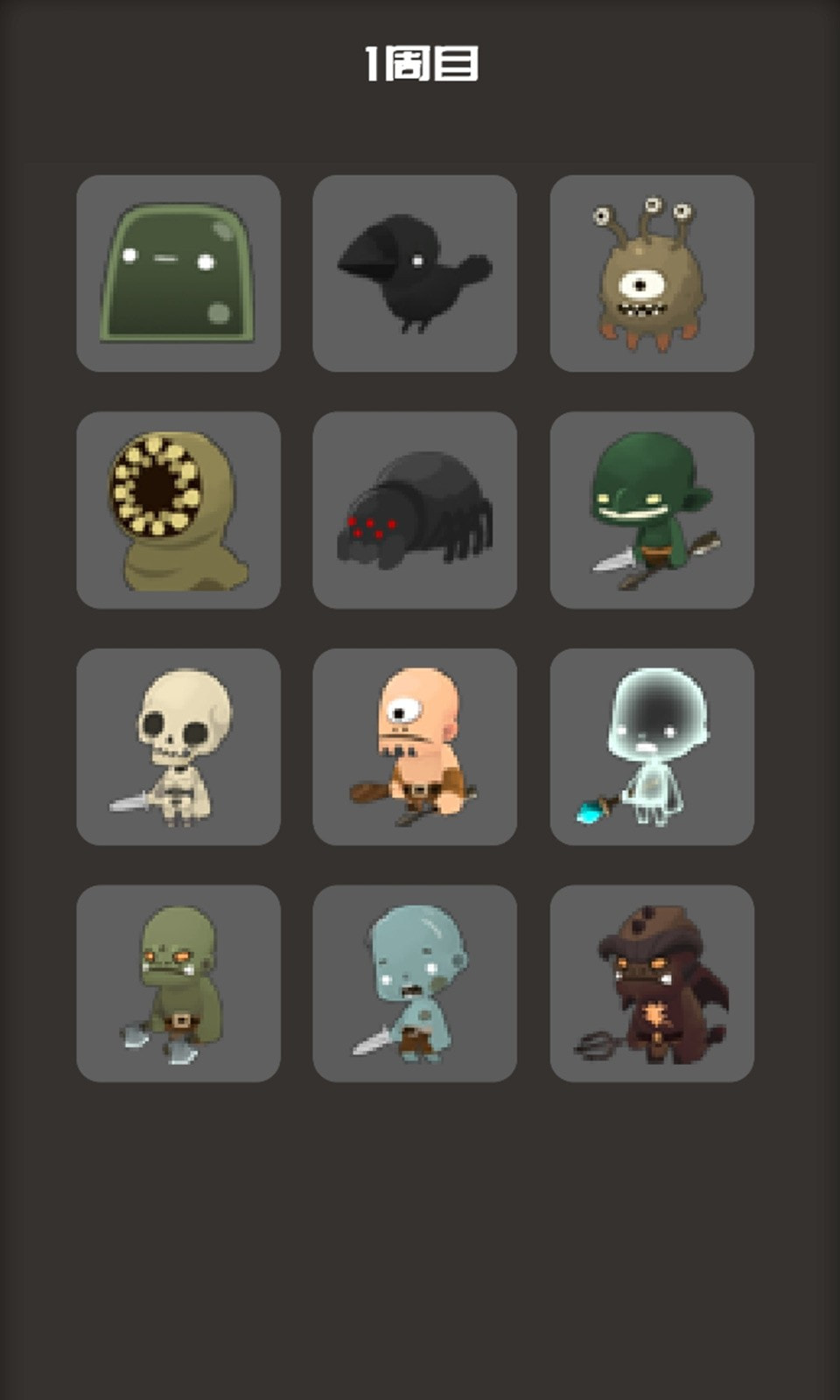Tap the brown eye-stalk monster tile

point(652,273)
